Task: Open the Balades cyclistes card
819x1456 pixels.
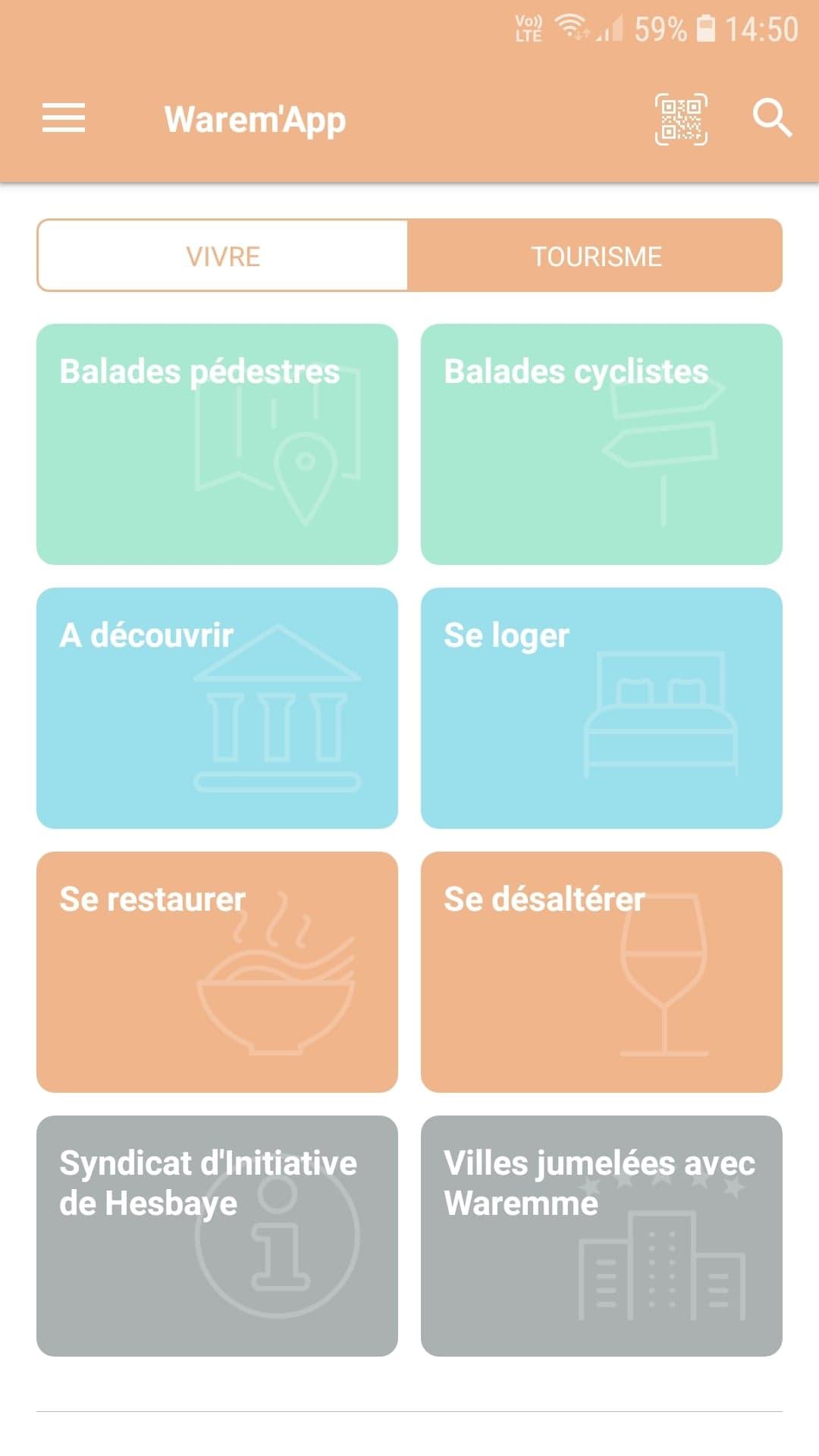Action: coord(601,444)
